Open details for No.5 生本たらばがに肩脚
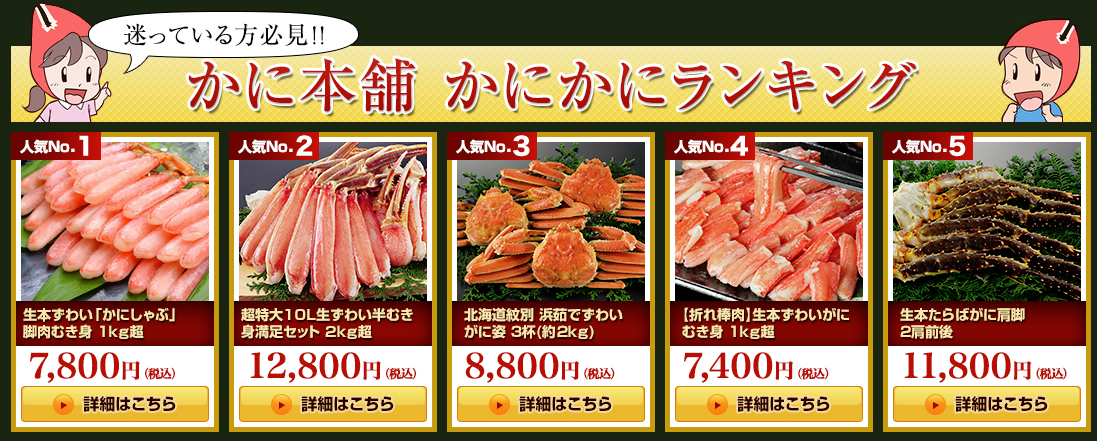The image size is (1097, 441). pos(986,404)
